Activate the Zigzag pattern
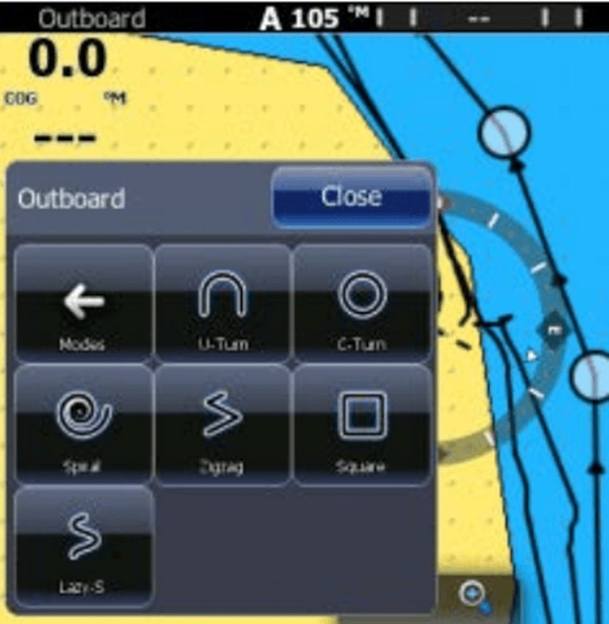 click(x=222, y=425)
